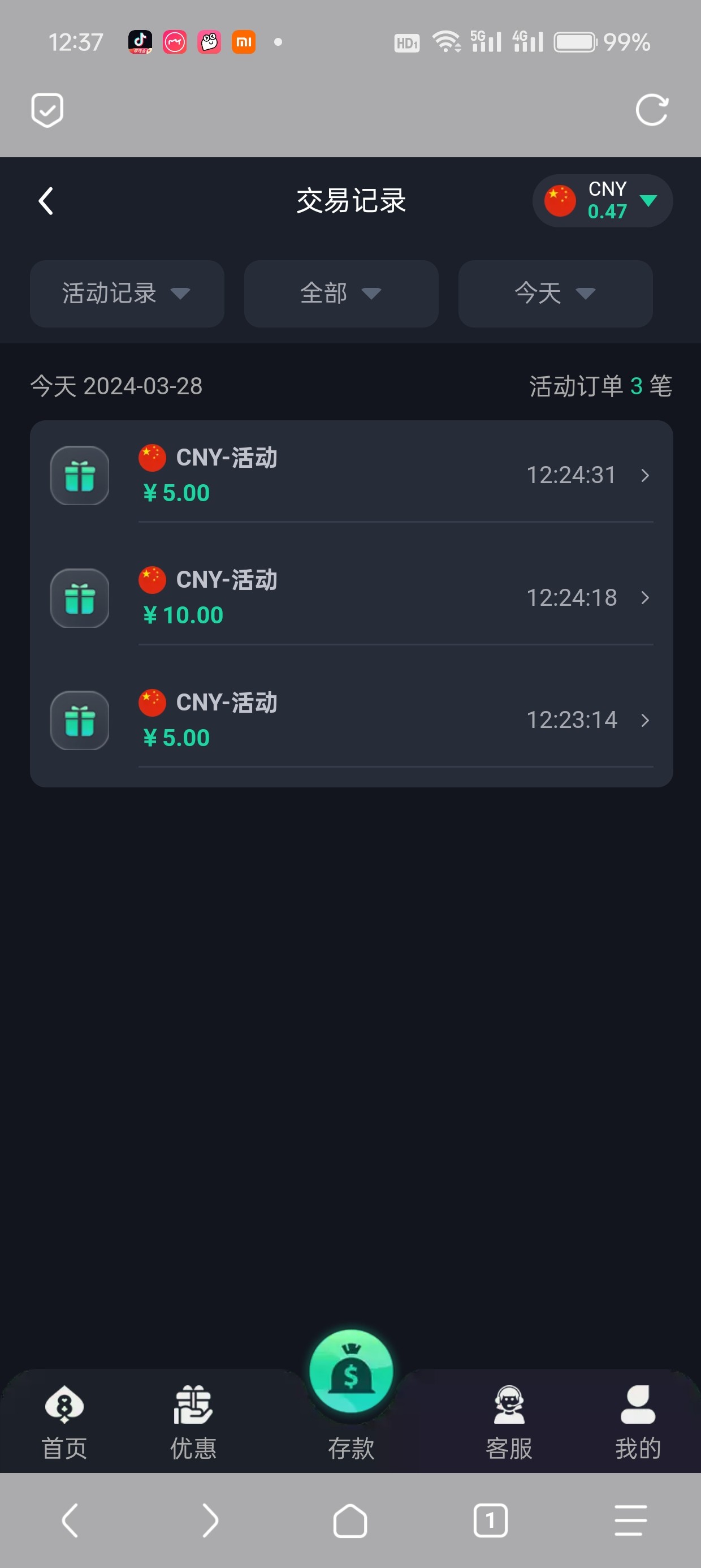Tap the back arrow on 交易记录 page
701x1568 pixels.
(x=45, y=201)
